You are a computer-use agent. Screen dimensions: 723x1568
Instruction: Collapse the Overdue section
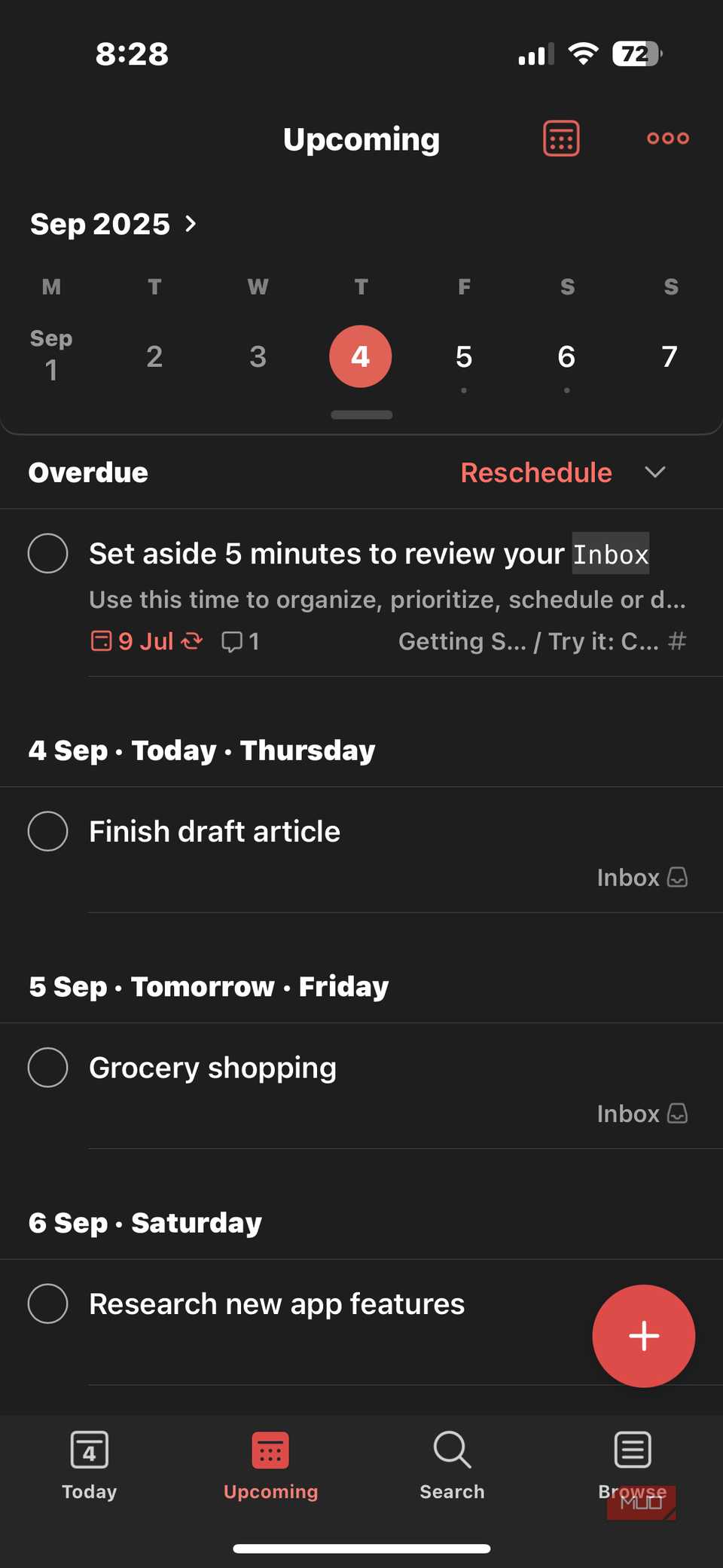tap(655, 472)
